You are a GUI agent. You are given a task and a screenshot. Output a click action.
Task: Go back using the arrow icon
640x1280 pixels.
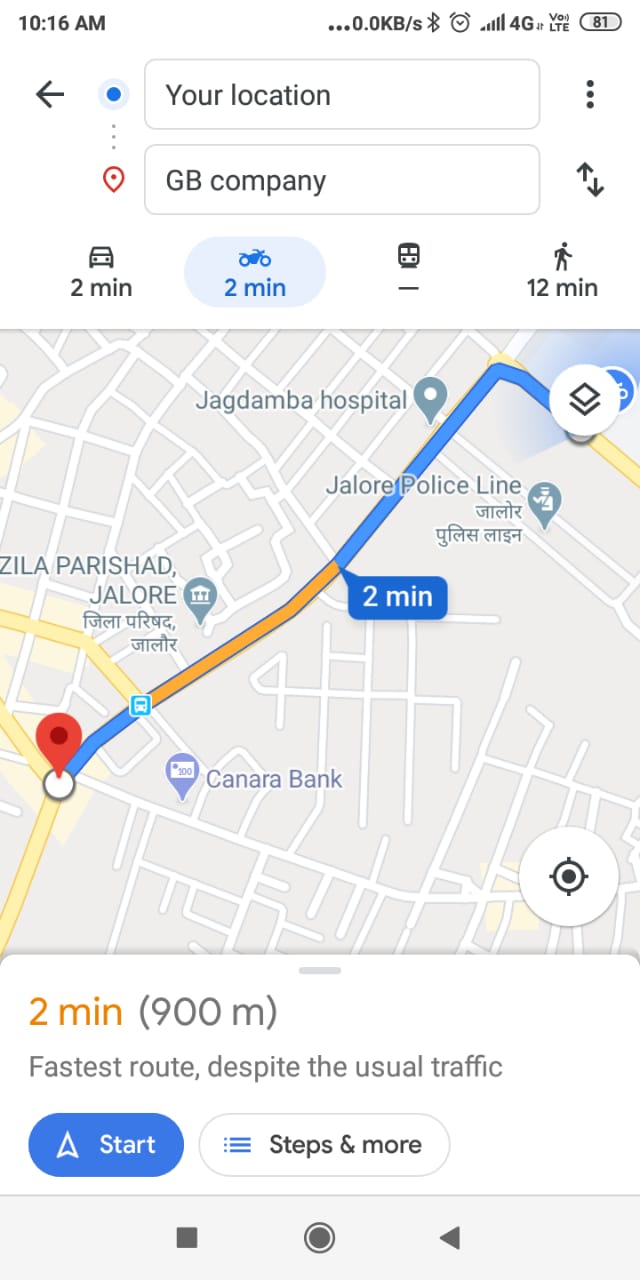pos(49,95)
